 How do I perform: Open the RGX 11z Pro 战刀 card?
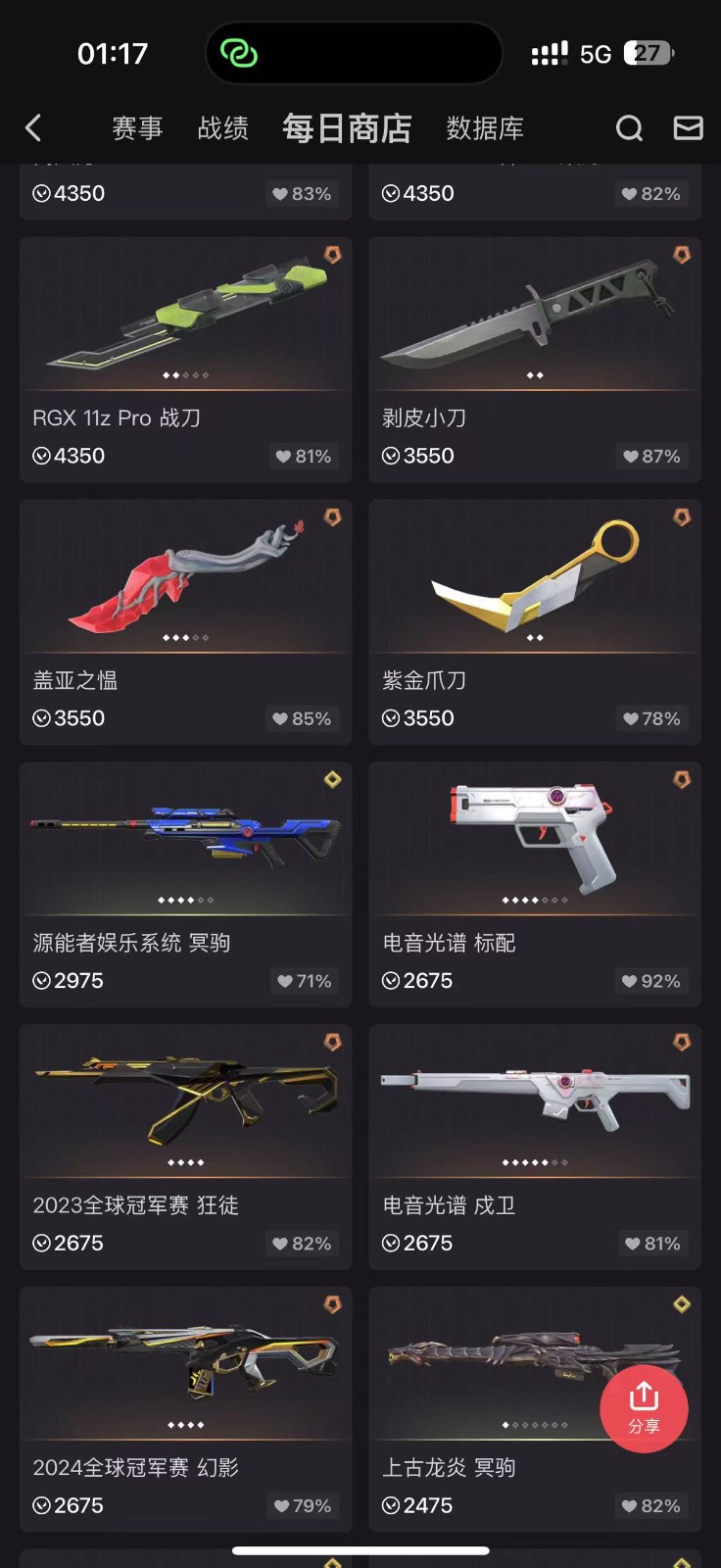click(x=186, y=359)
